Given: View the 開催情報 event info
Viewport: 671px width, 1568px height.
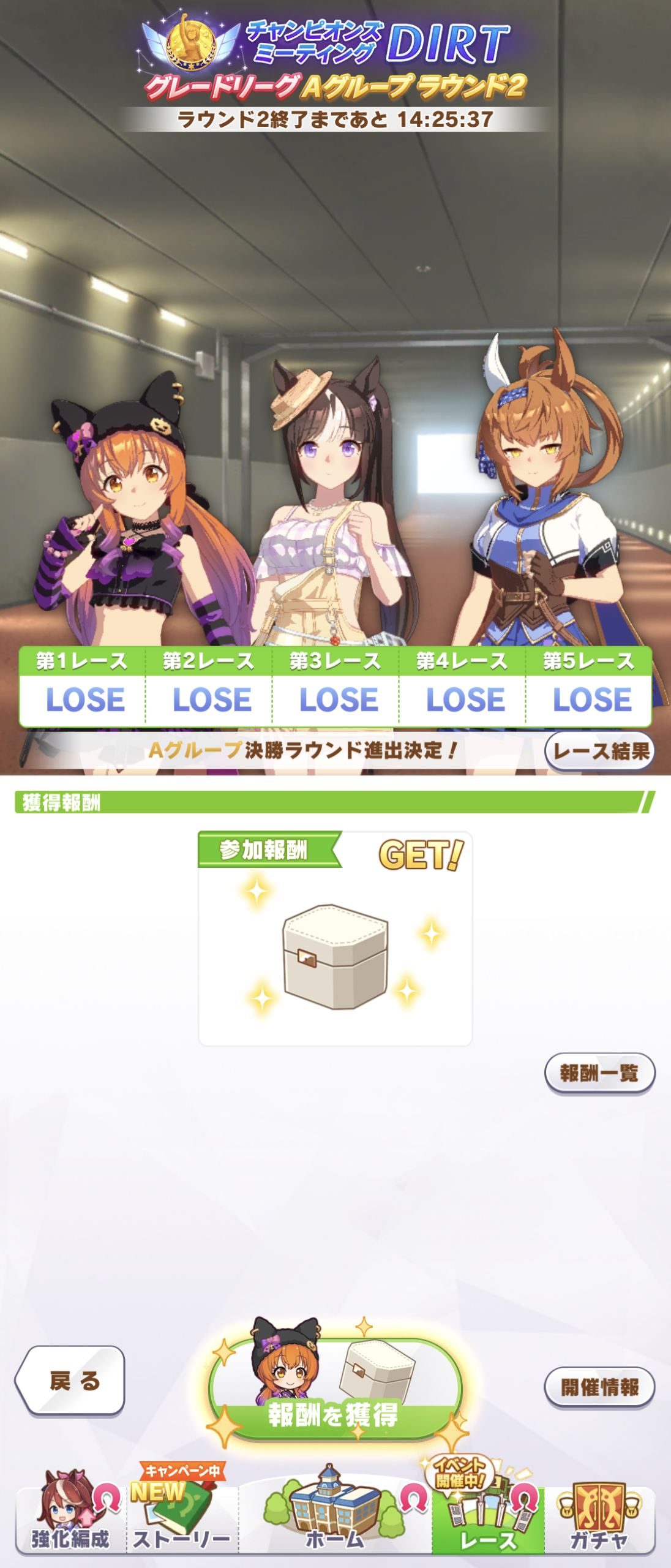Looking at the screenshot, I should point(599,1387).
